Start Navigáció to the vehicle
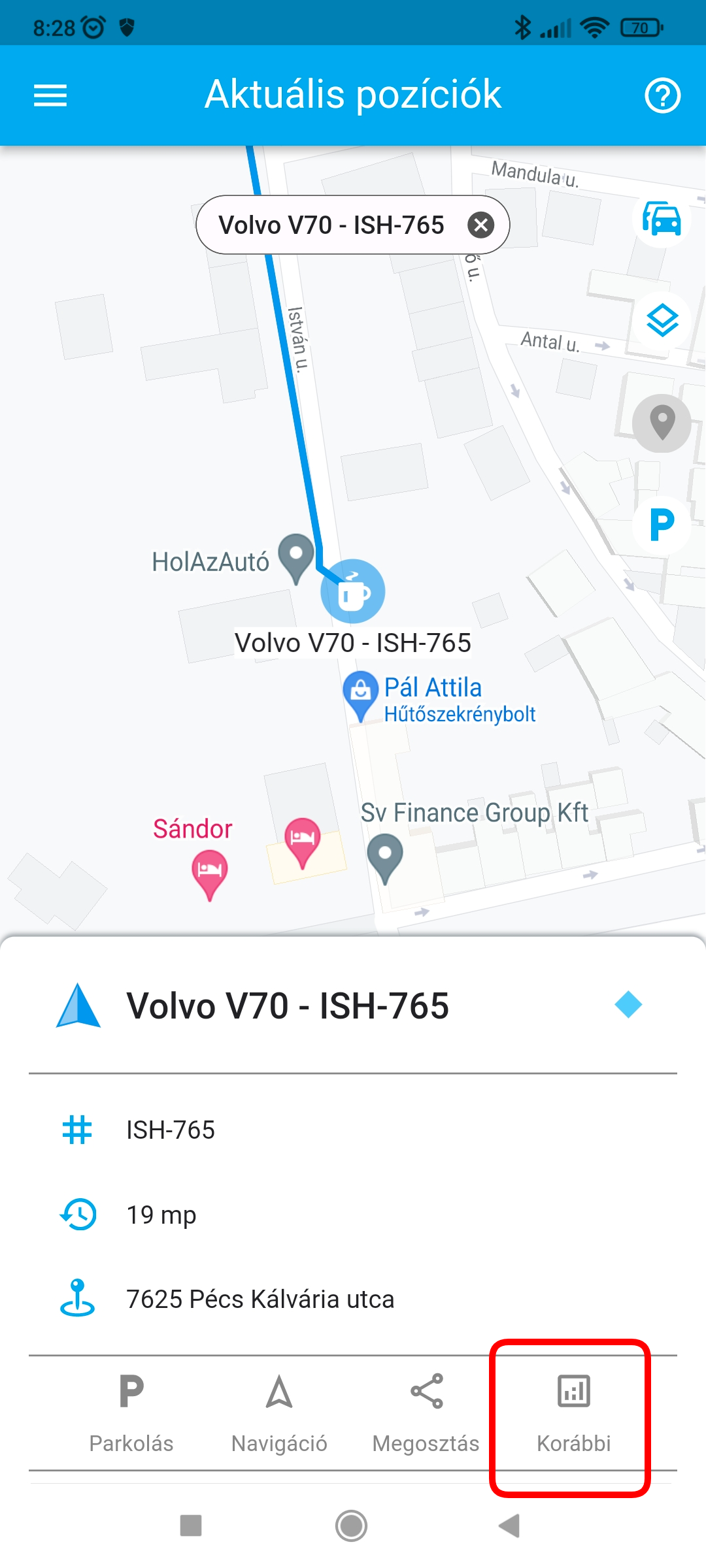706x1568 pixels. tap(279, 1413)
